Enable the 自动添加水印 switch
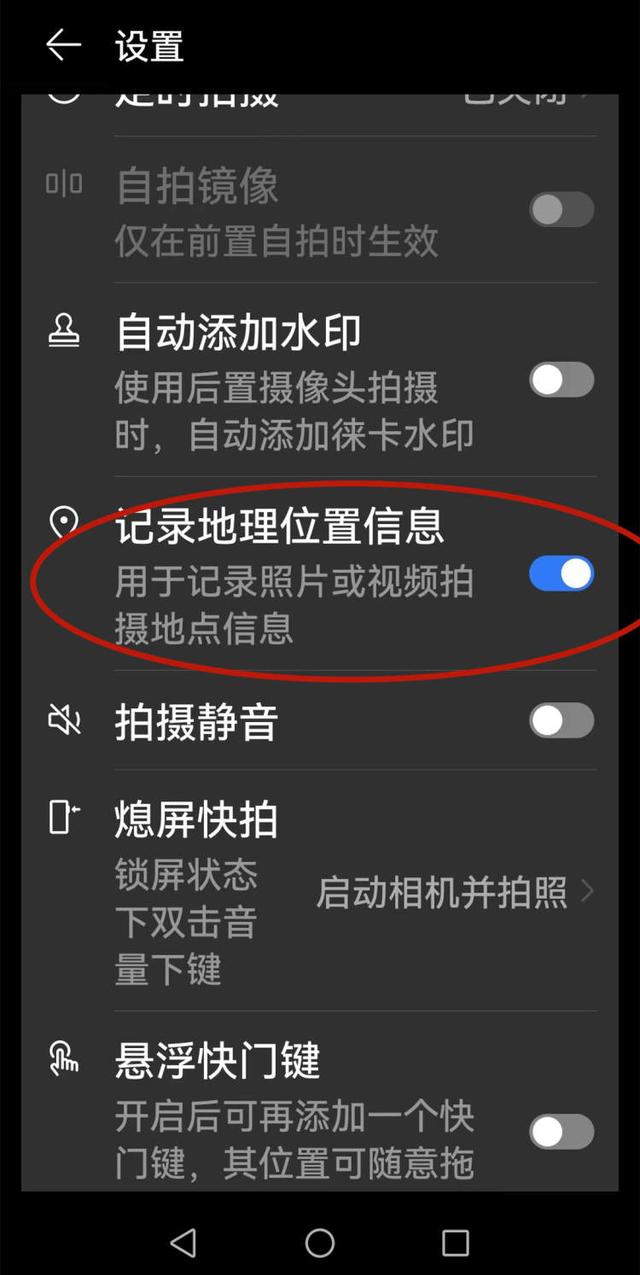Image resolution: width=640 pixels, height=1275 pixels. pos(561,381)
